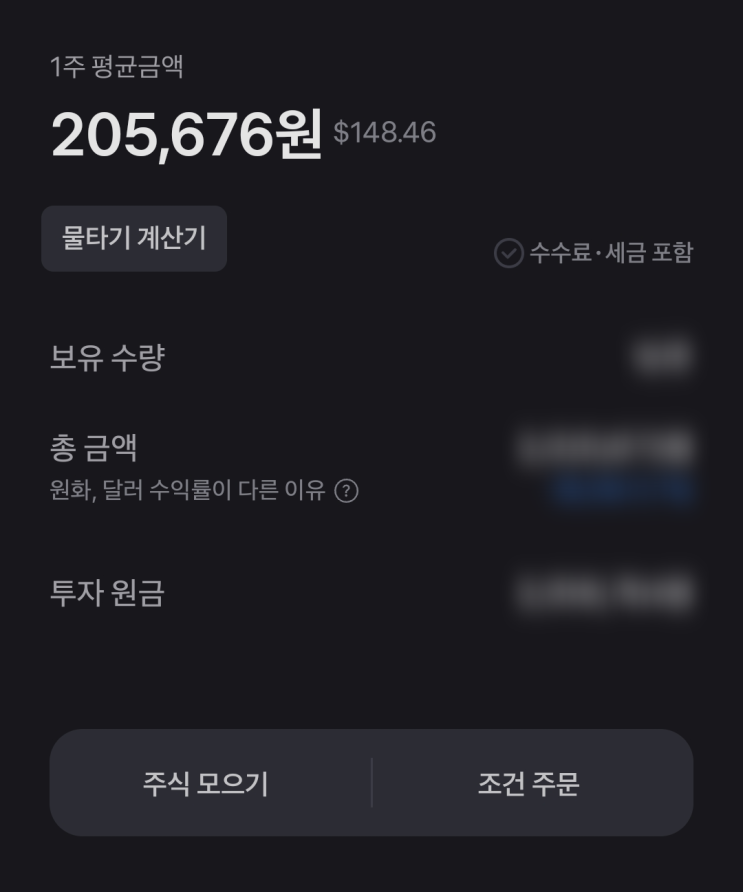Image resolution: width=743 pixels, height=892 pixels.
Task: Tap the 주식 모으기 button
Action: [x=206, y=784]
